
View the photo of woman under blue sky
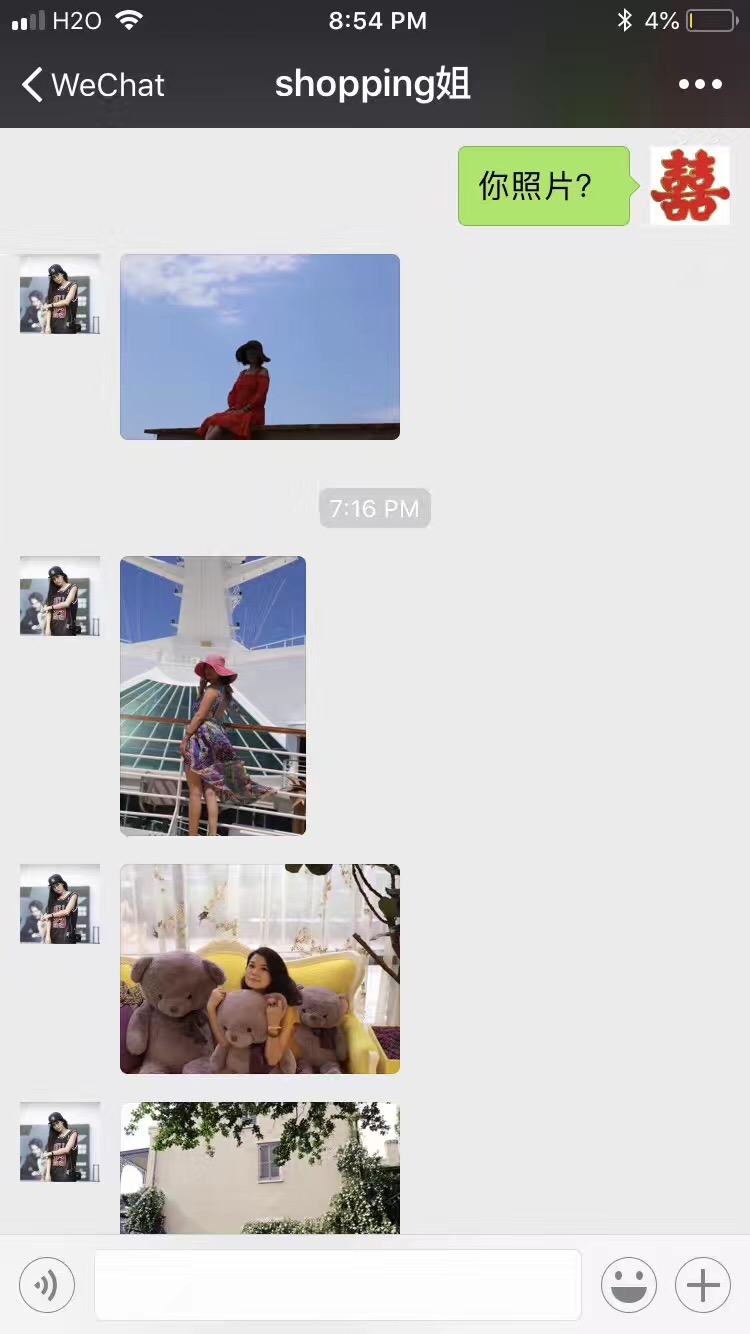260,347
